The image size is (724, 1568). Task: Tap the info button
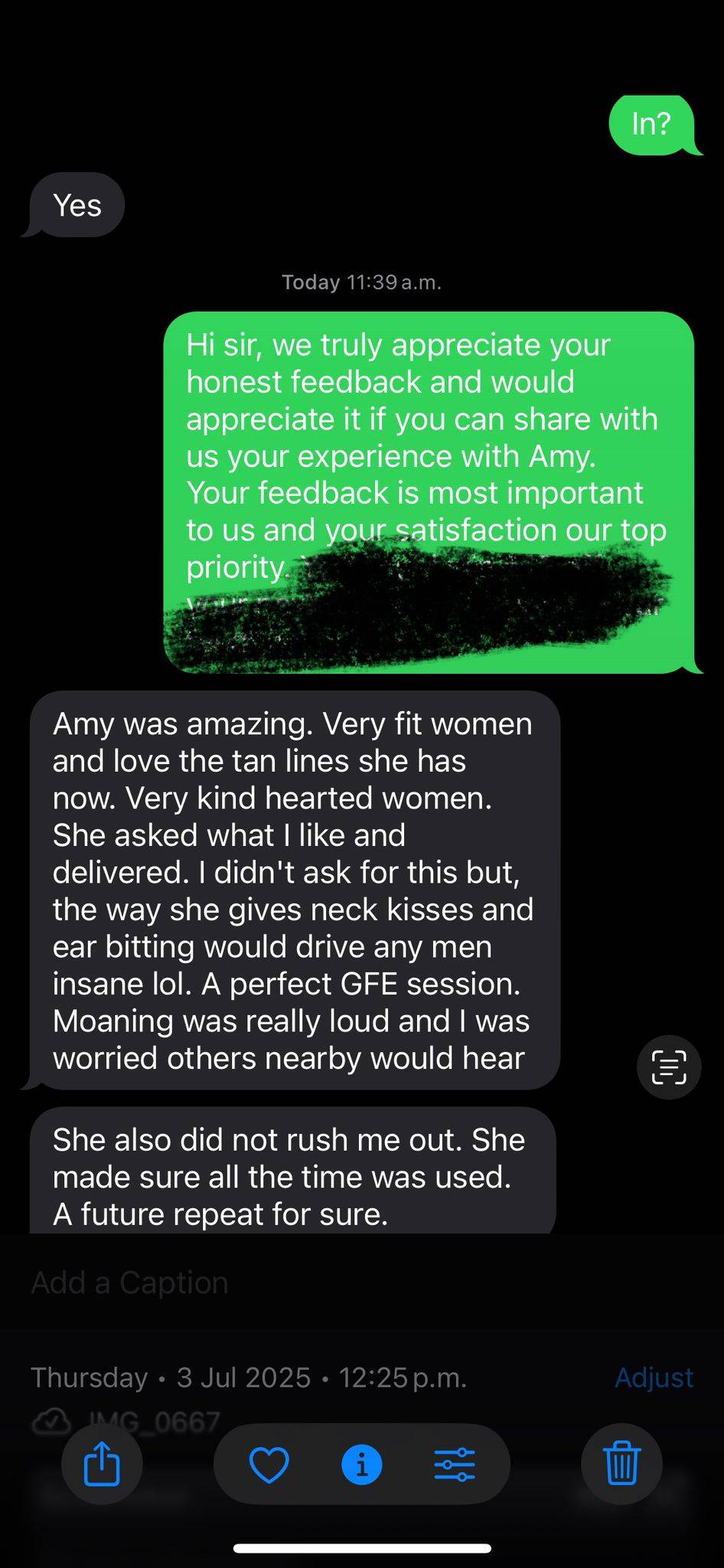[x=362, y=1465]
